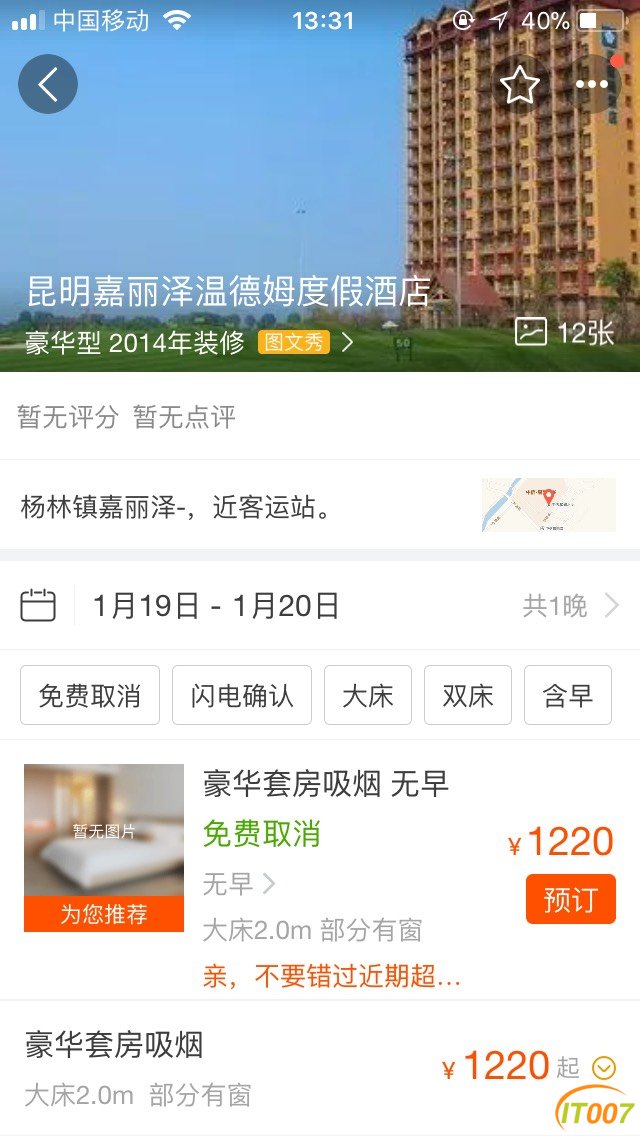Open the 图文秀 photo story link
Screen dimensions: 640x1136
(x=305, y=342)
